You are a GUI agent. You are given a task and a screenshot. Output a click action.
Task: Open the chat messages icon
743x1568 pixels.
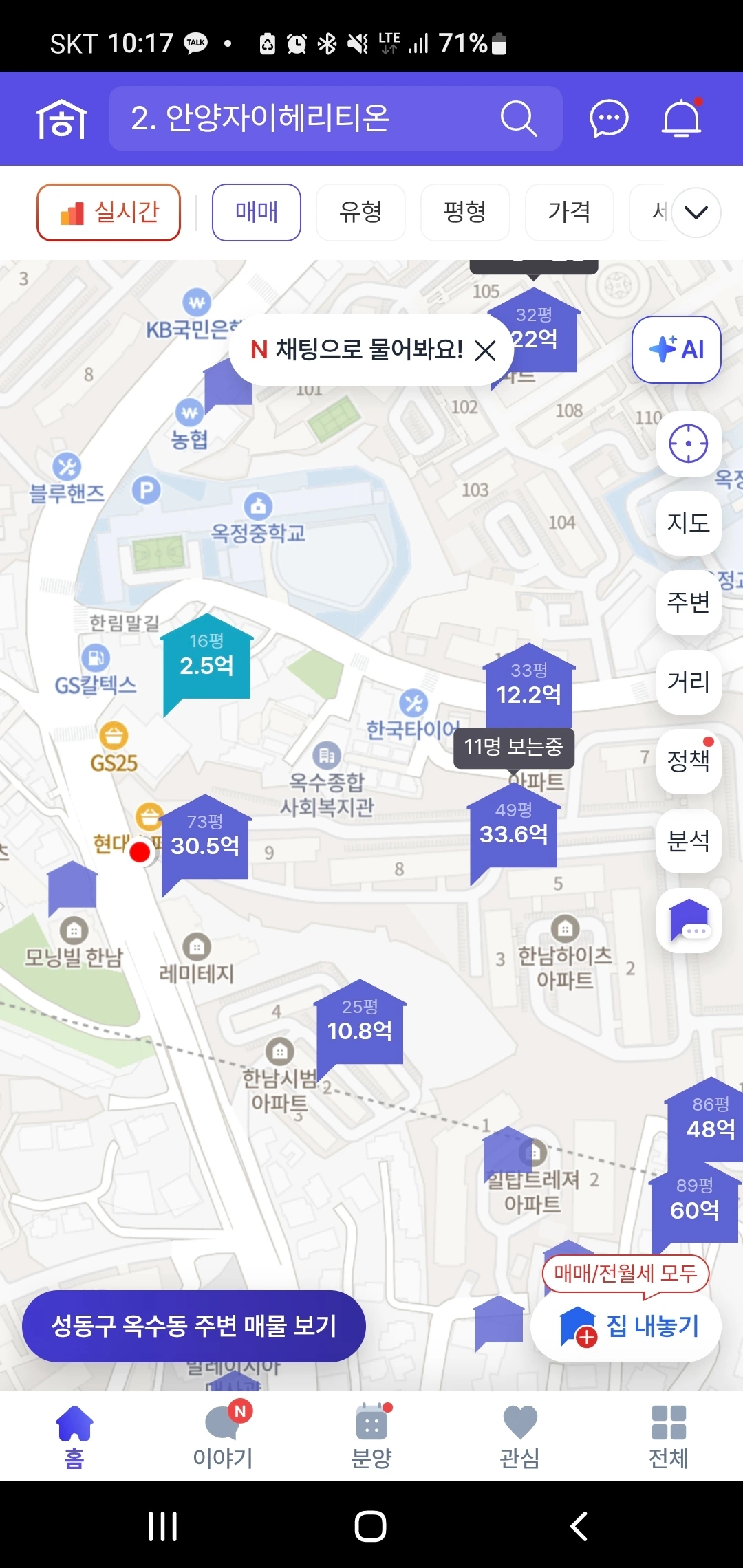point(609,118)
